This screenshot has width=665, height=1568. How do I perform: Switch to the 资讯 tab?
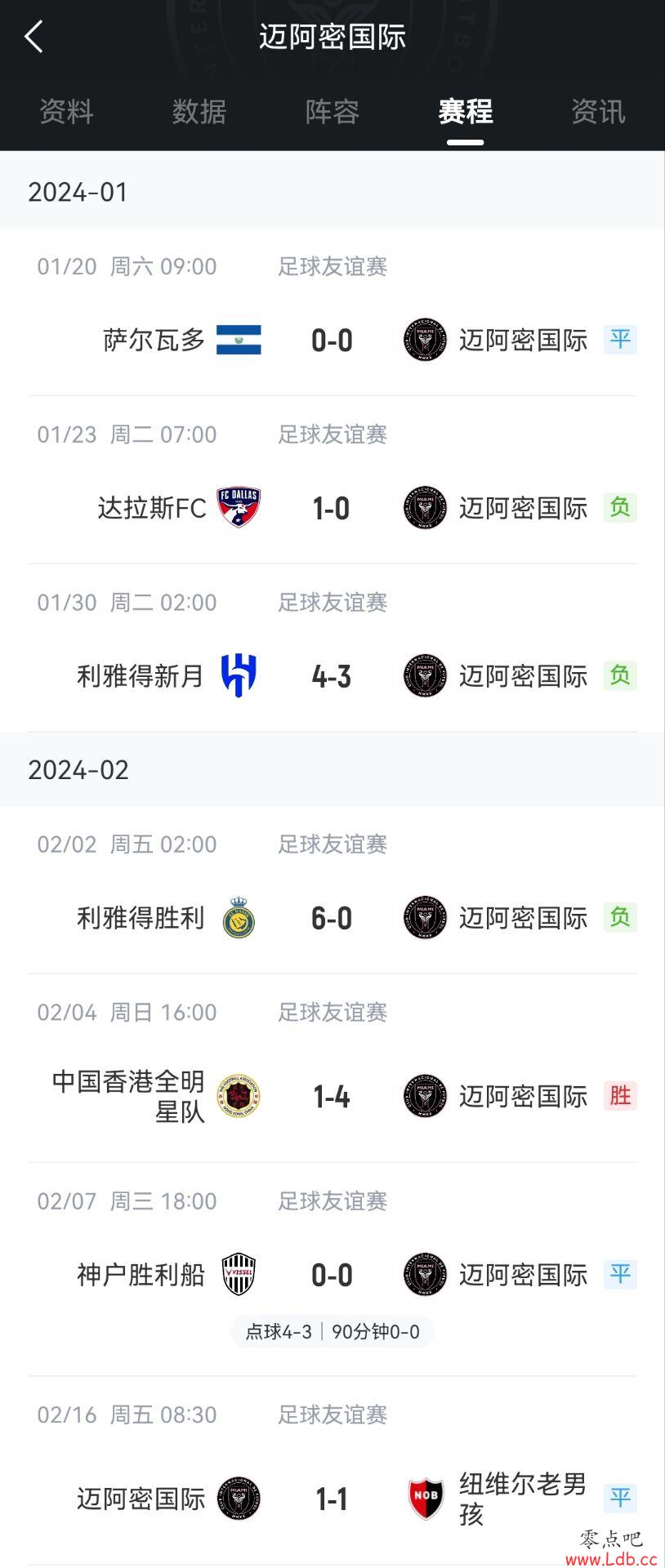coord(598,112)
